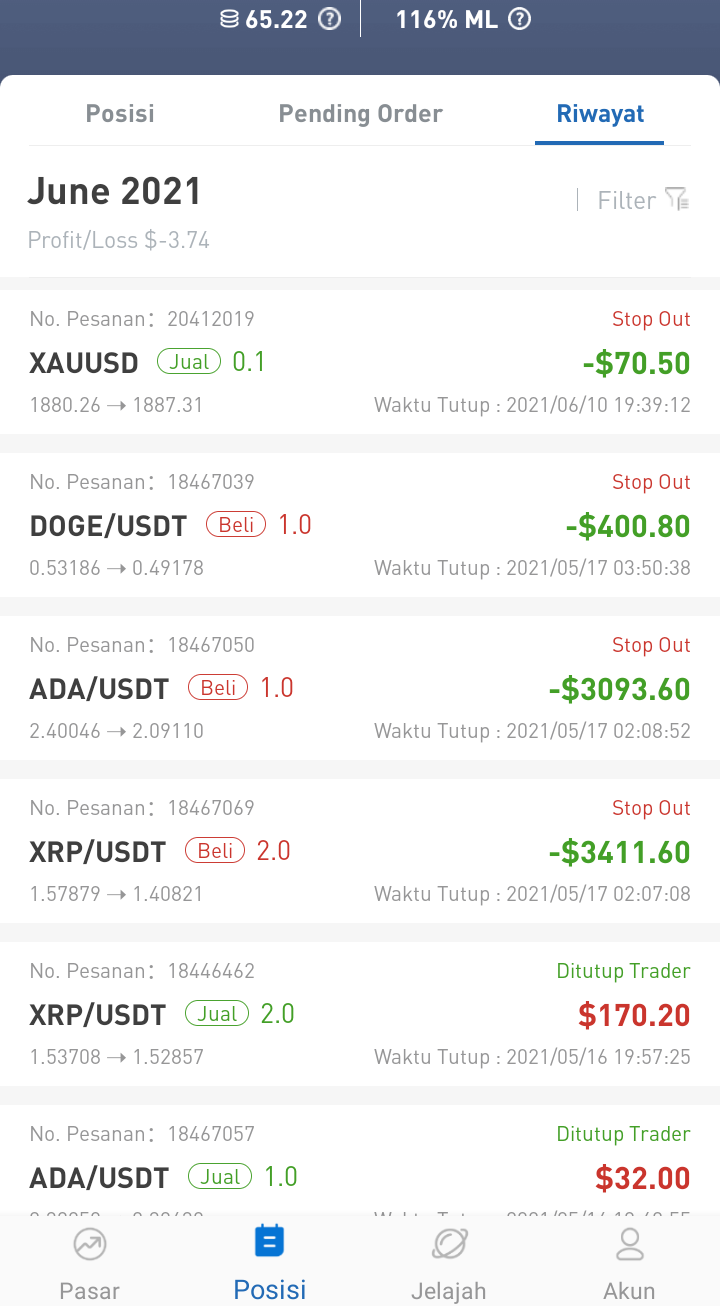Open XRP/USDT order 18446462 details
This screenshot has height=1306, width=720.
pyautogui.click(x=360, y=1014)
